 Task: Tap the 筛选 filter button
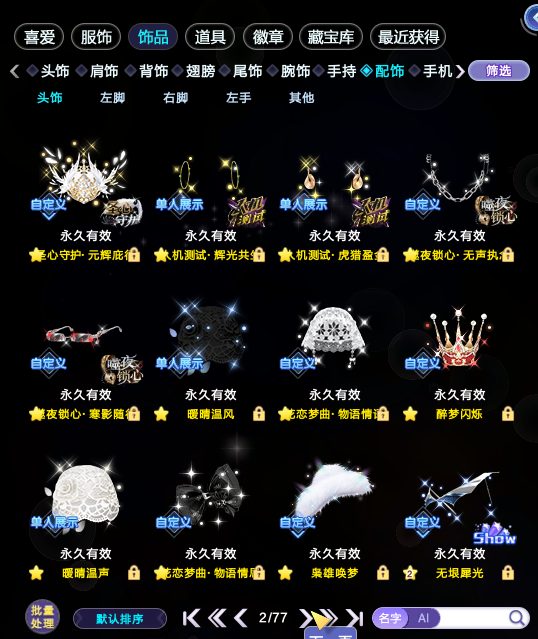click(499, 71)
